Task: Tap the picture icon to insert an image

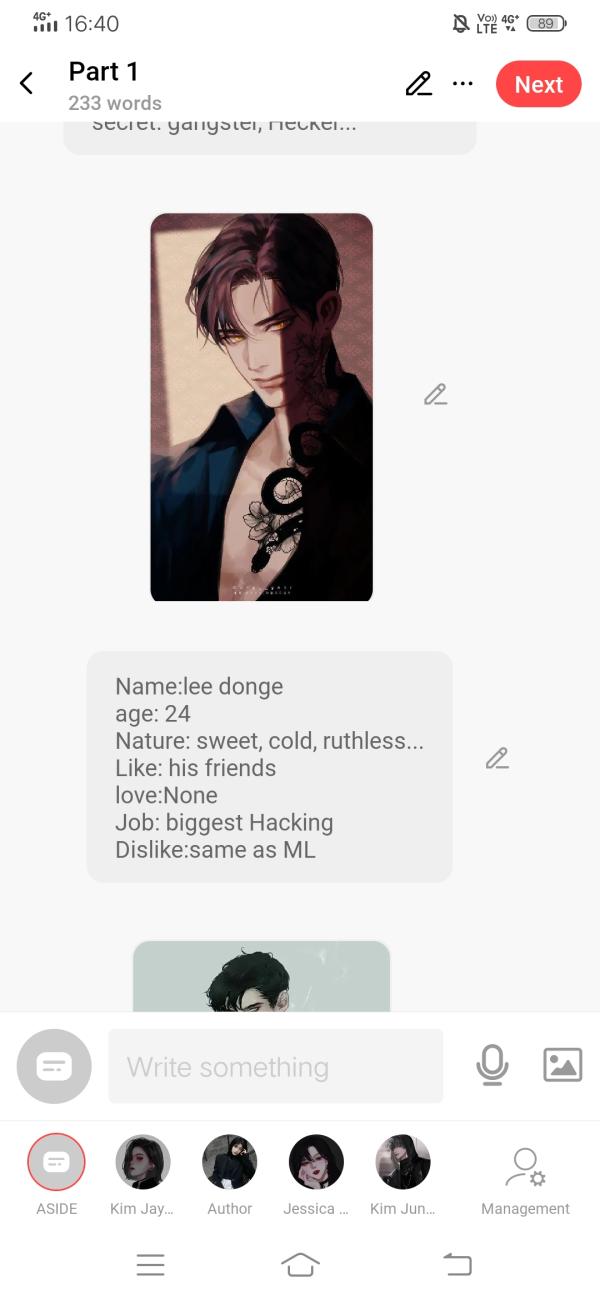Action: coord(562,1065)
